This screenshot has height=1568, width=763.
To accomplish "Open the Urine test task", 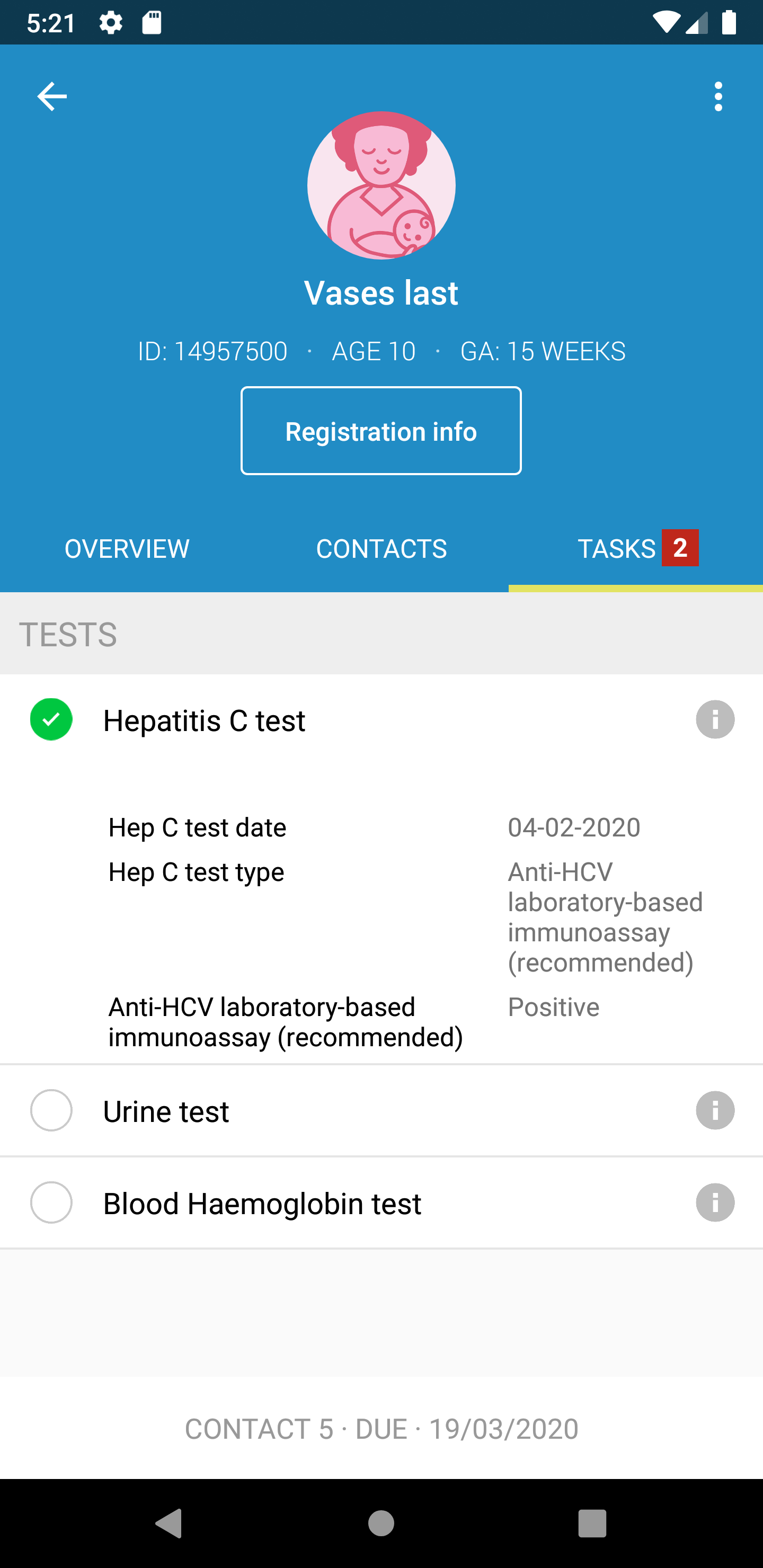I will (x=166, y=1111).
